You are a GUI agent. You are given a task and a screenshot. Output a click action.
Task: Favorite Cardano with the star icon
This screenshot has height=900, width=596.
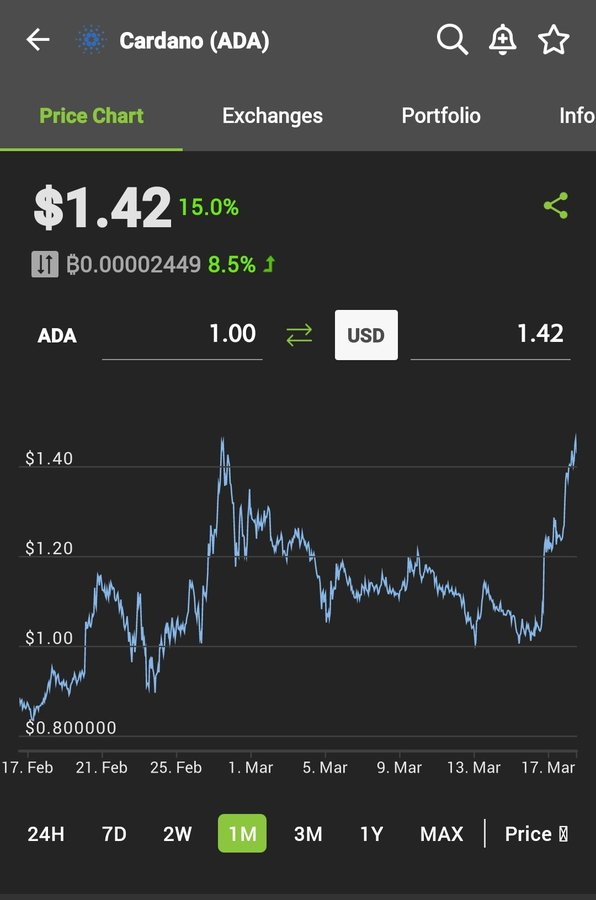[x=554, y=40]
